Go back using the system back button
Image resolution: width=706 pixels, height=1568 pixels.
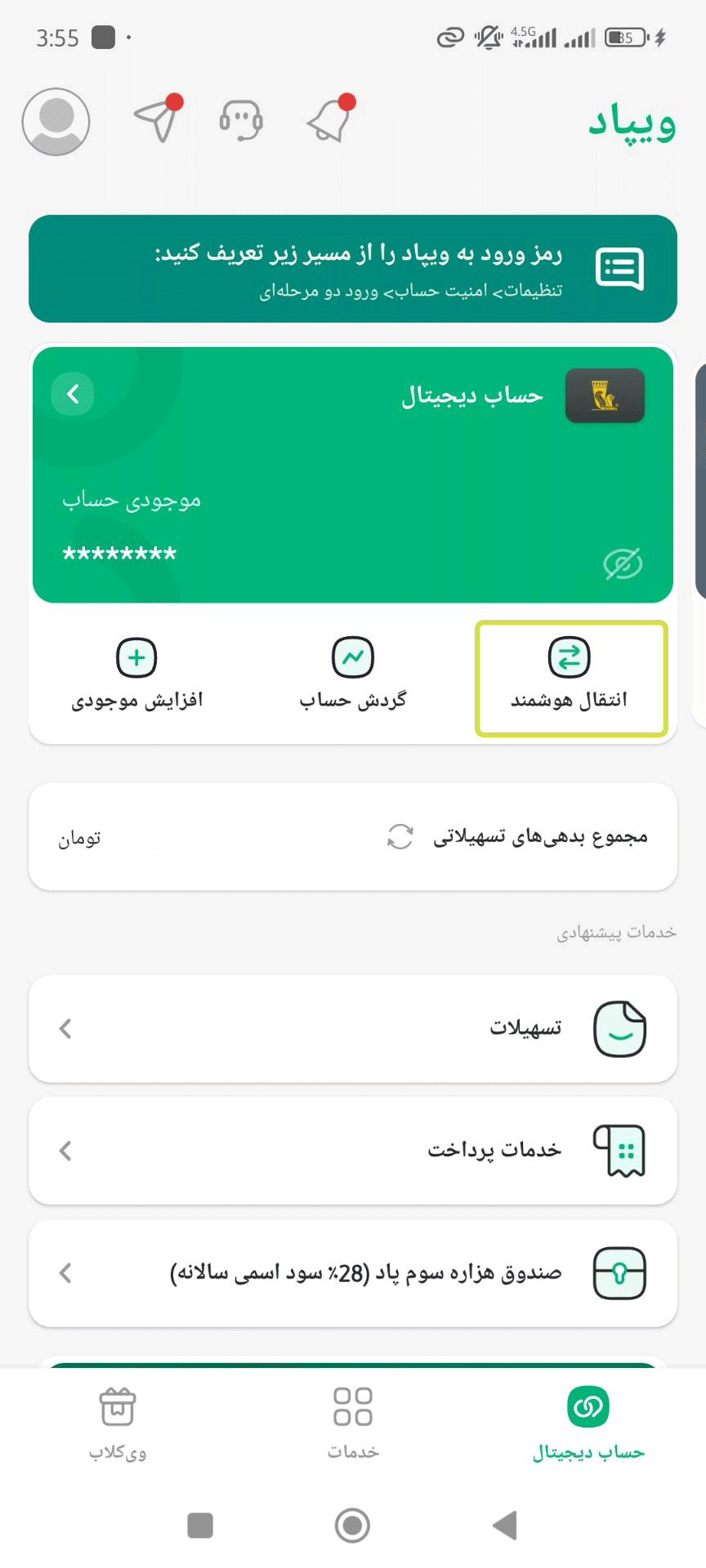(505, 1525)
